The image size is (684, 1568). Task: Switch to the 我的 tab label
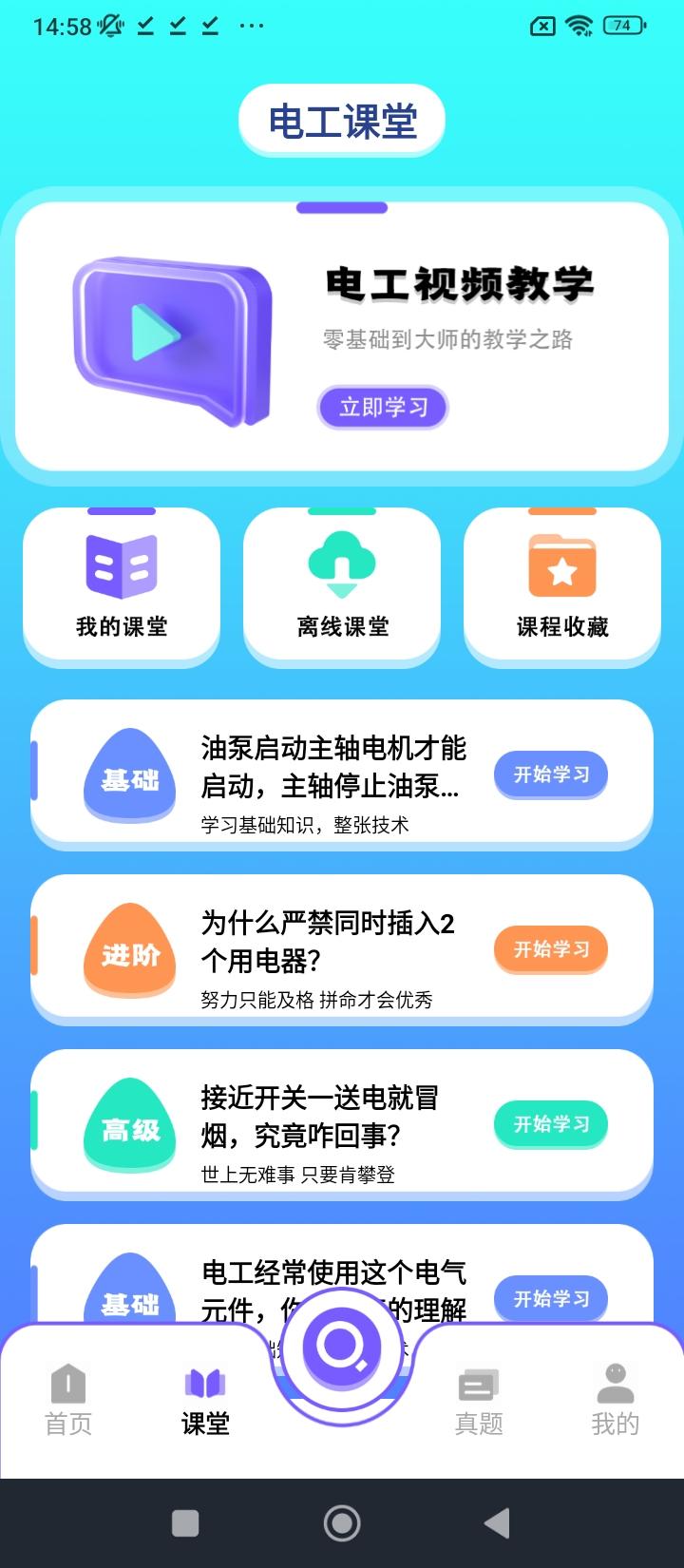point(616,1423)
